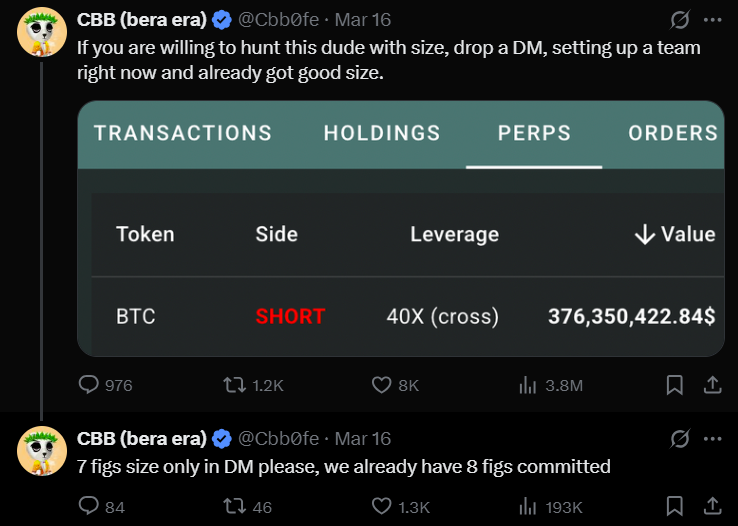Open Grok icon on the first tweet
This screenshot has width=738, height=526.
[x=679, y=19]
